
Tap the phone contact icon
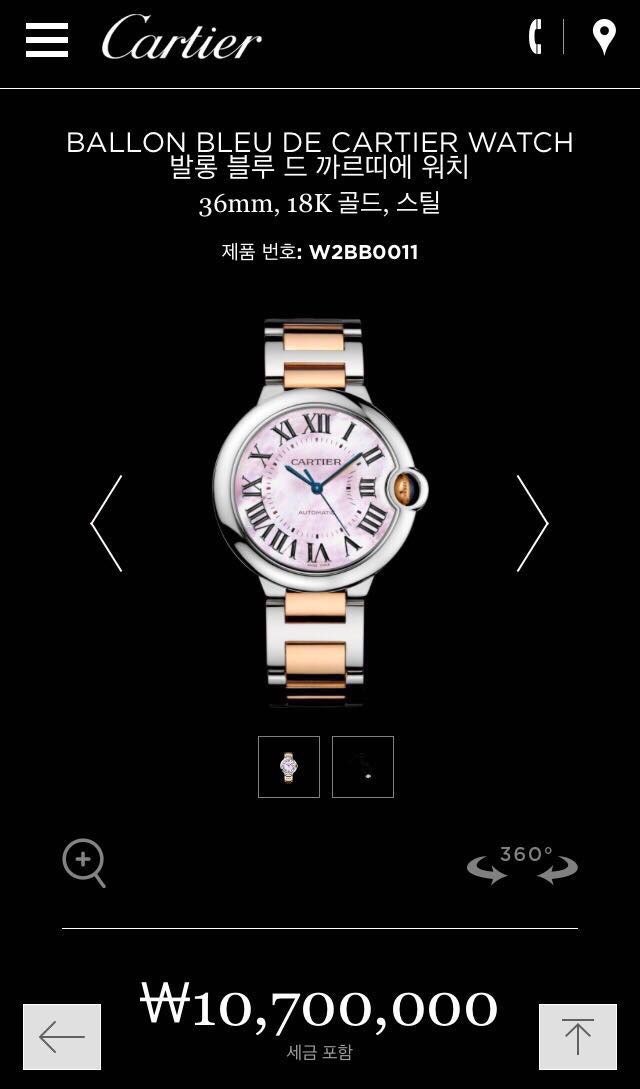(535, 37)
